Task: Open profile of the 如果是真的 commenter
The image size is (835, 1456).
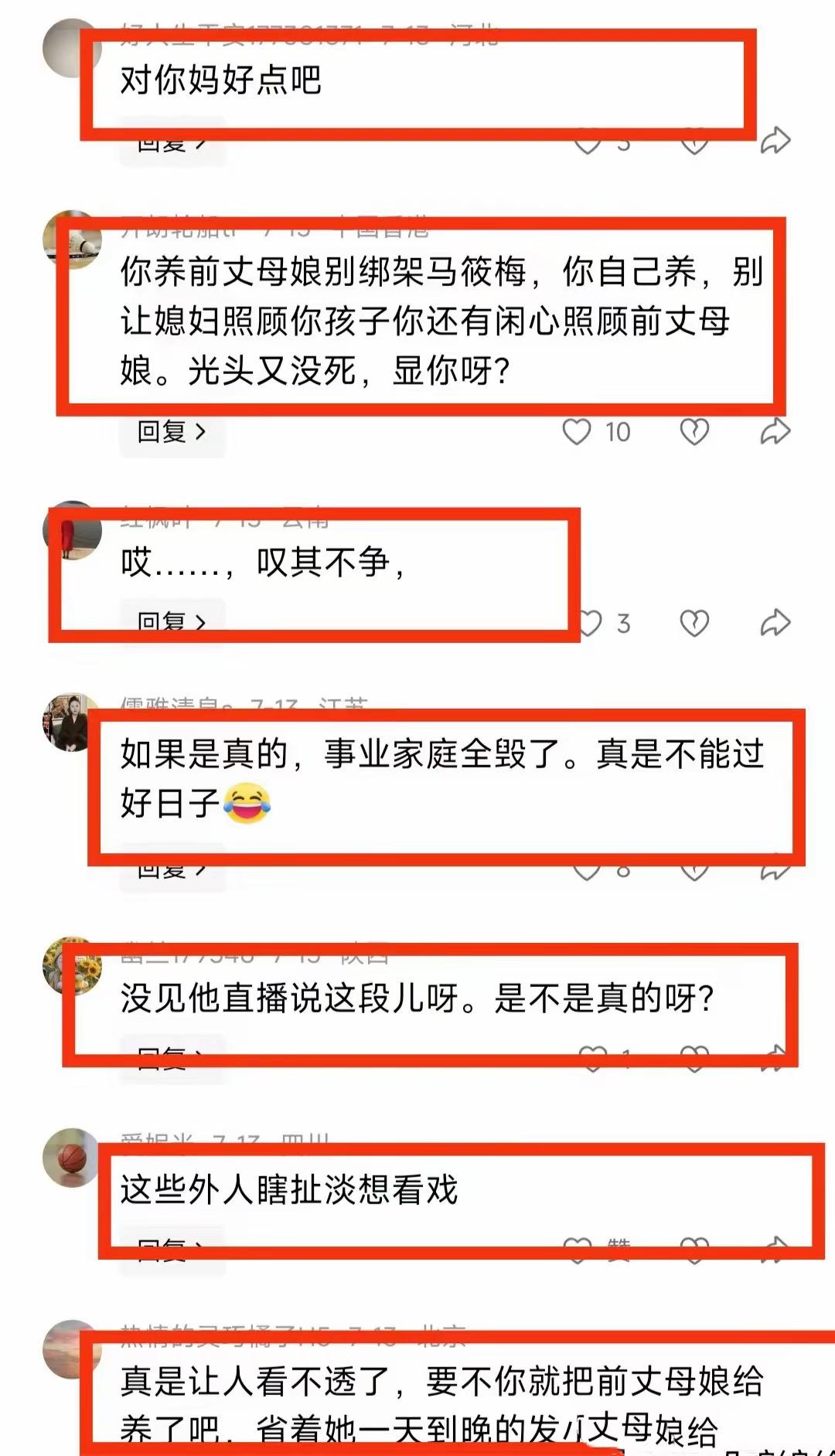Action: (68, 722)
